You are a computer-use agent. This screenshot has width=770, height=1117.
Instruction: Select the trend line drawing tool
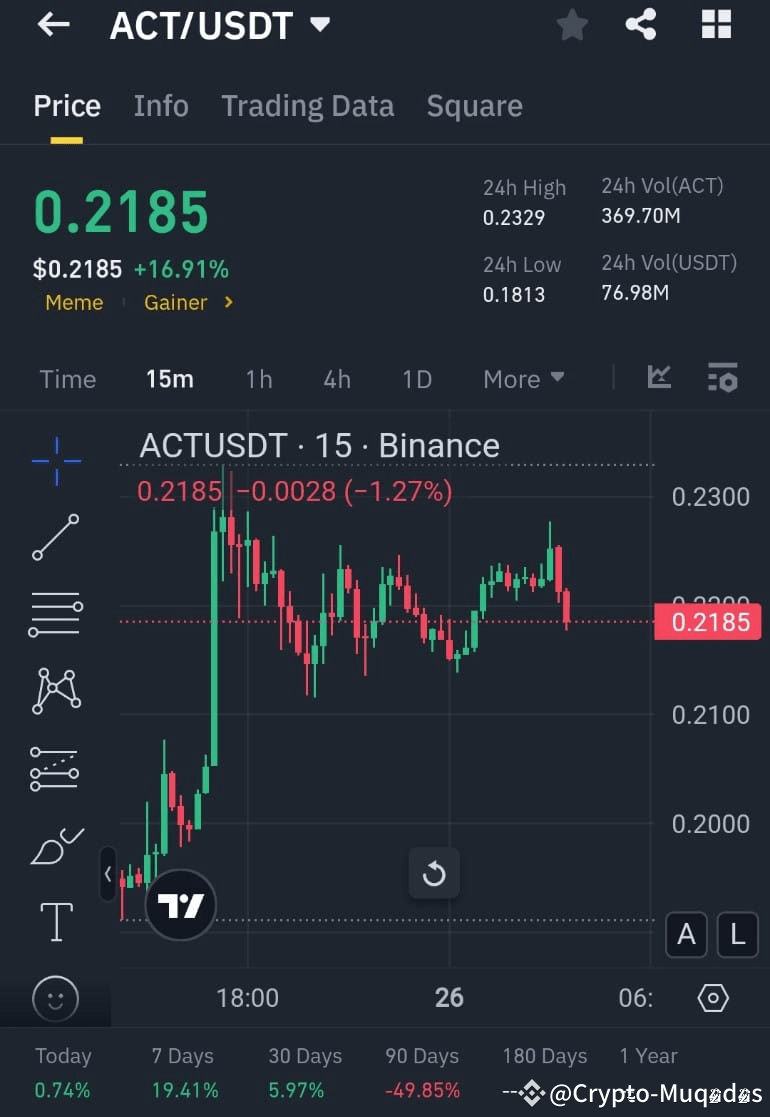54,537
